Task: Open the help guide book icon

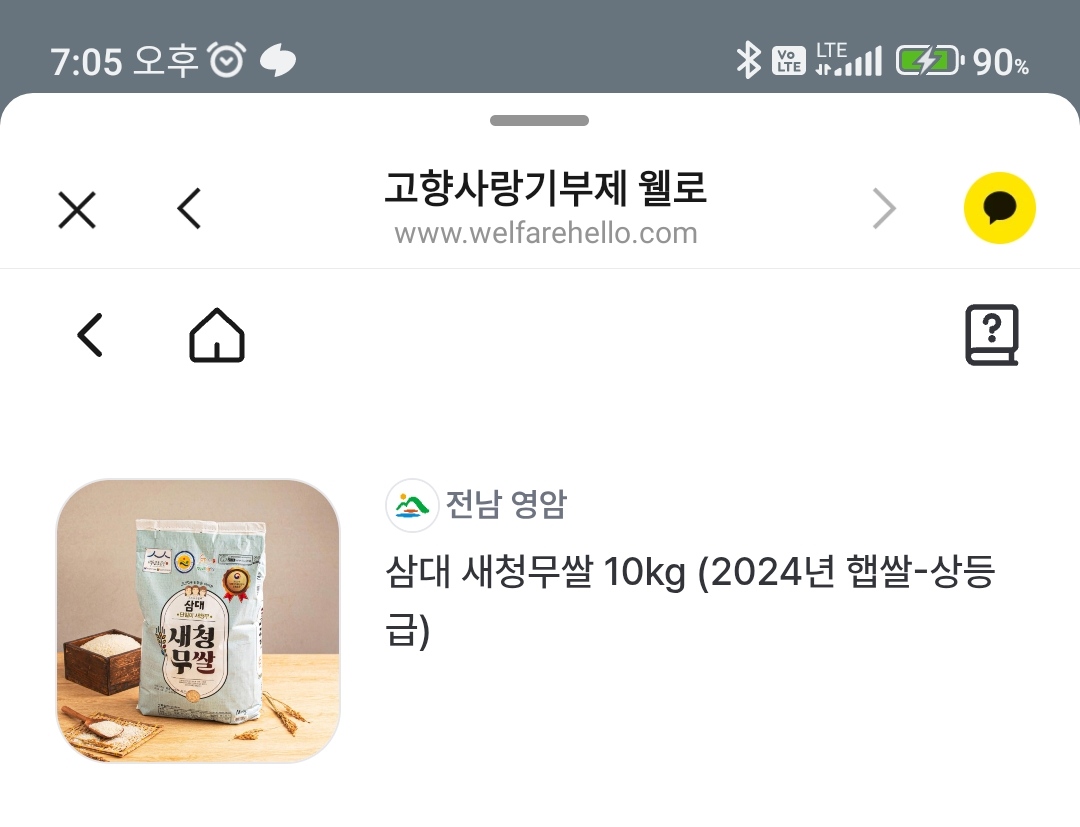Action: [991, 335]
